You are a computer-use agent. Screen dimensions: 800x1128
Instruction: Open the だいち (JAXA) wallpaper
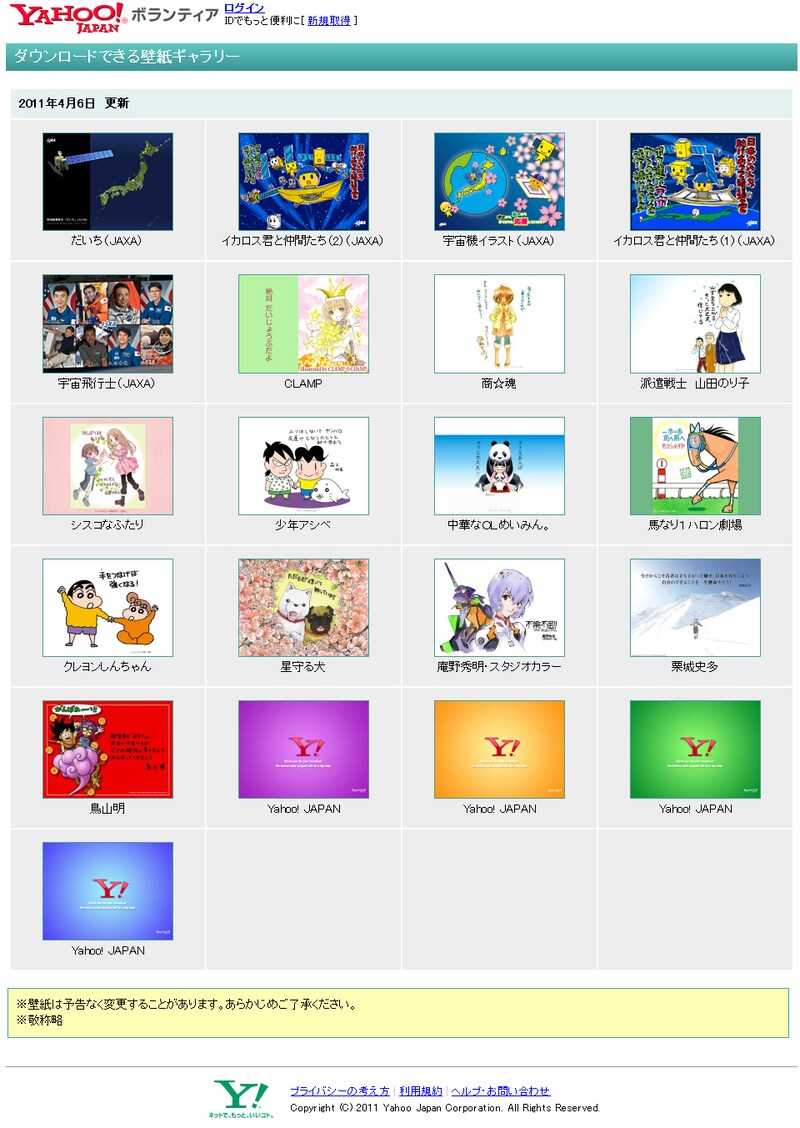[x=107, y=182]
